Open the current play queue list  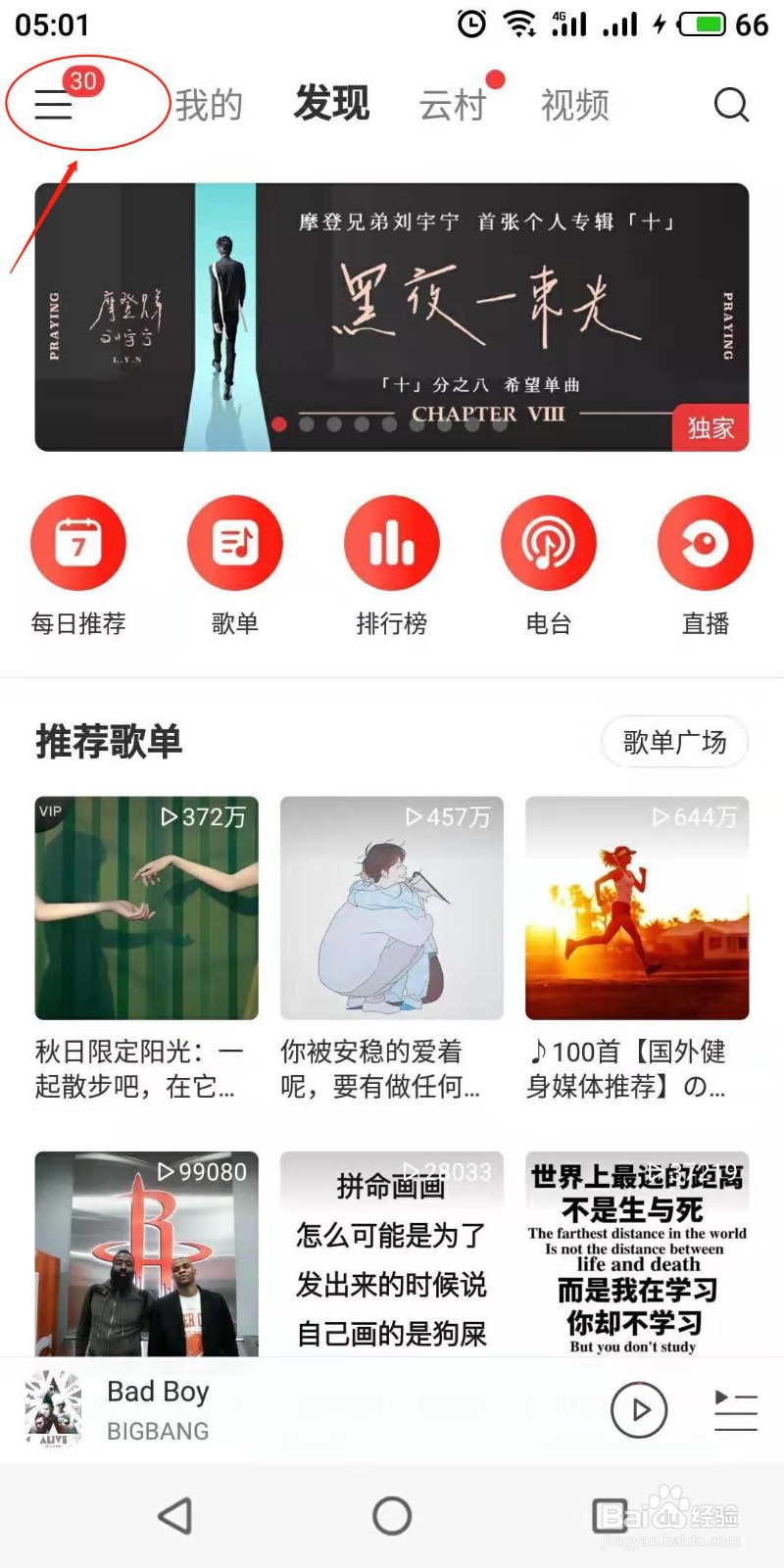736,1410
